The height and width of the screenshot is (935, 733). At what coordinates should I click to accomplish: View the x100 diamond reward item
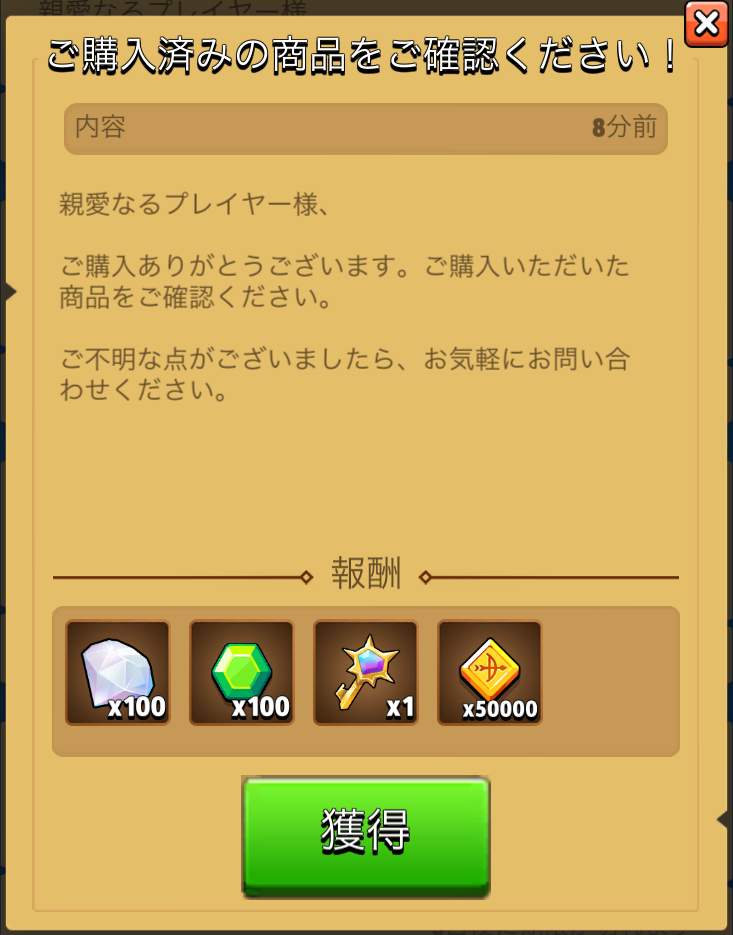tap(118, 672)
